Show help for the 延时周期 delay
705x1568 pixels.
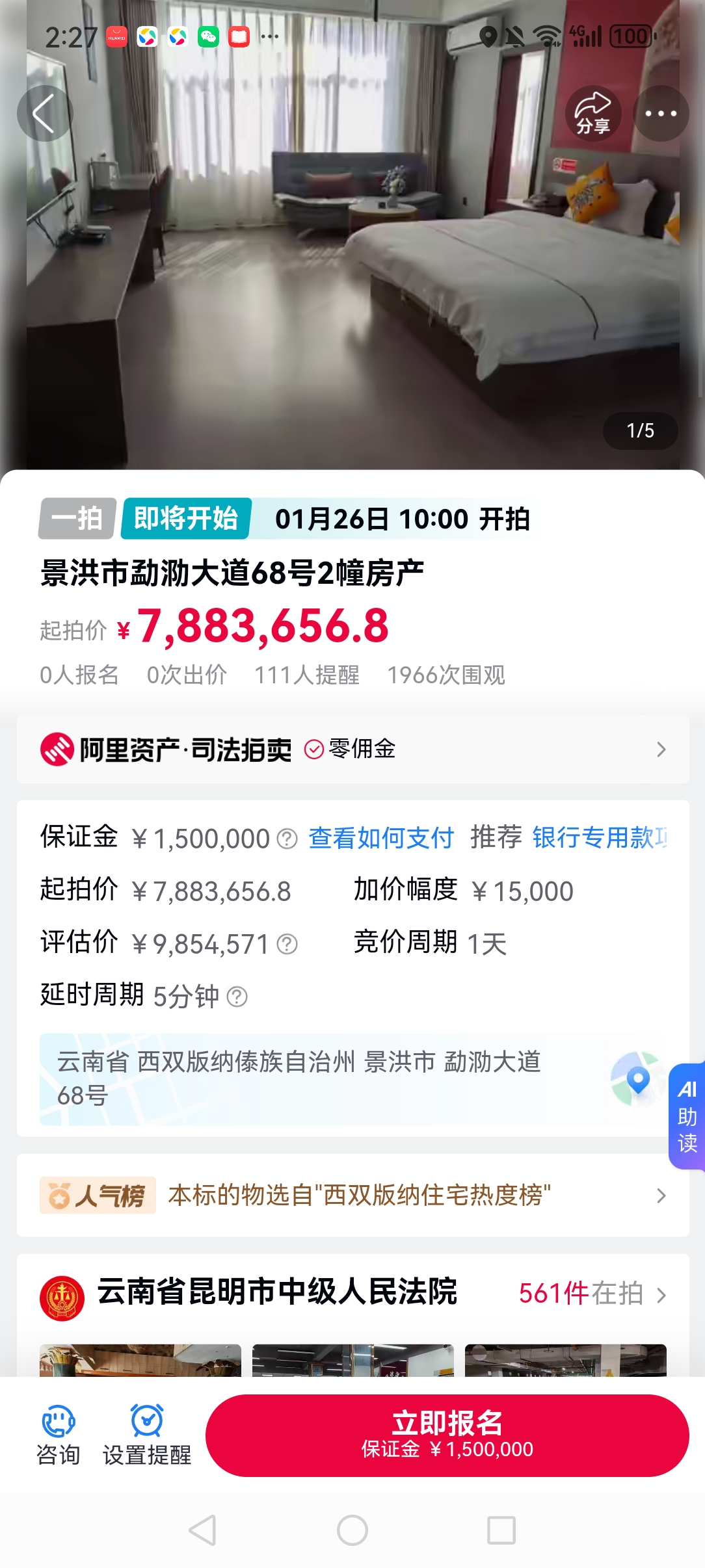(x=237, y=997)
